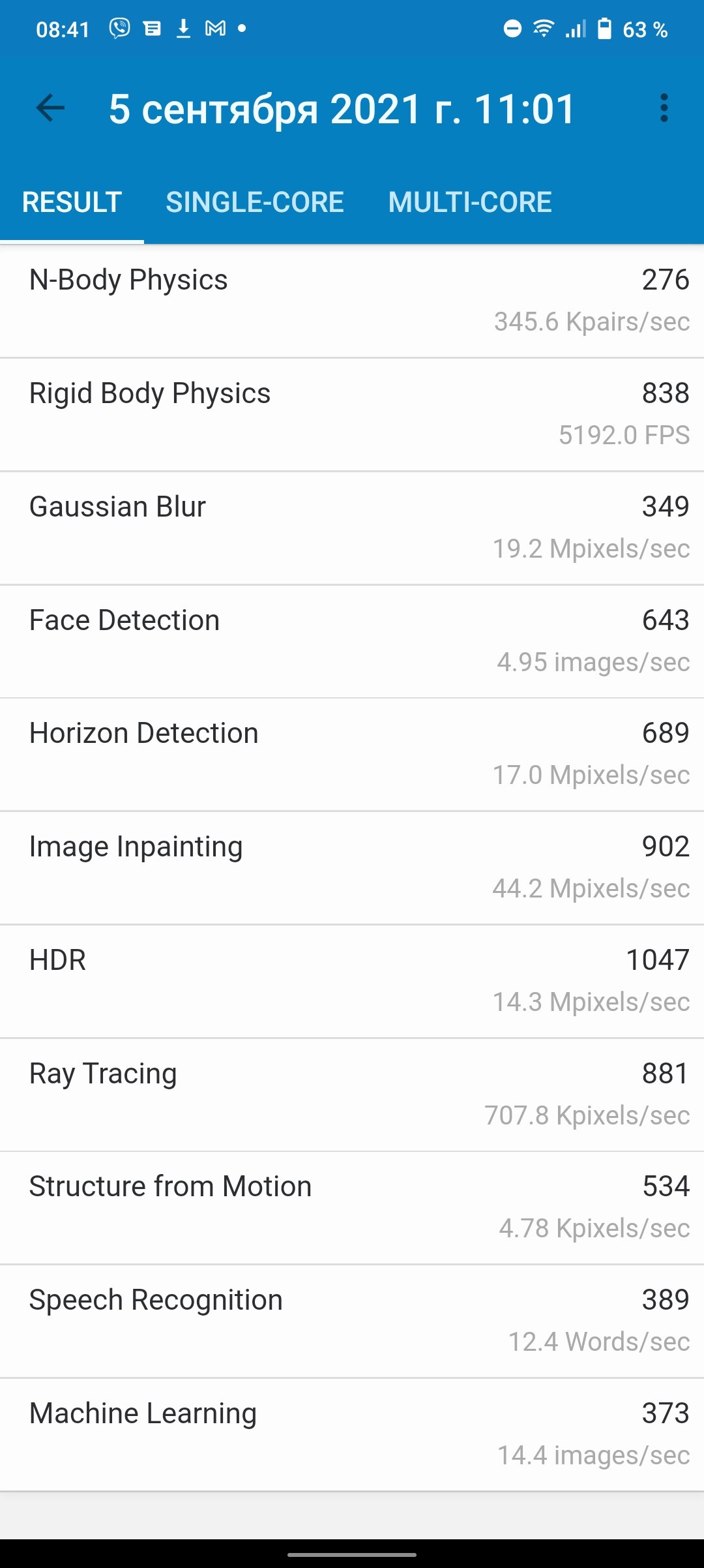Select the RESULT tab

click(72, 202)
